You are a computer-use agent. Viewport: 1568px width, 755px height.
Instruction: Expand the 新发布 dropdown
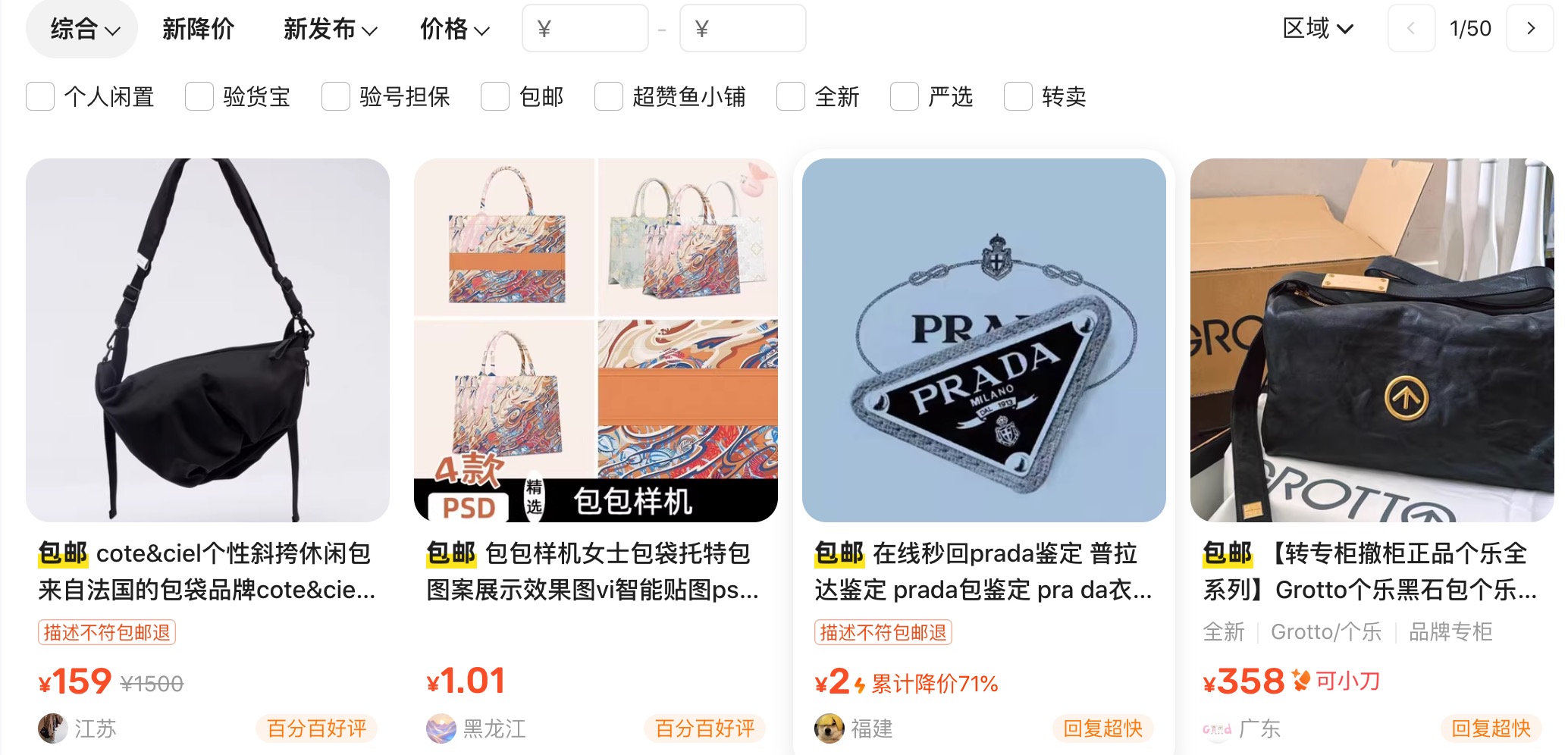click(x=330, y=30)
